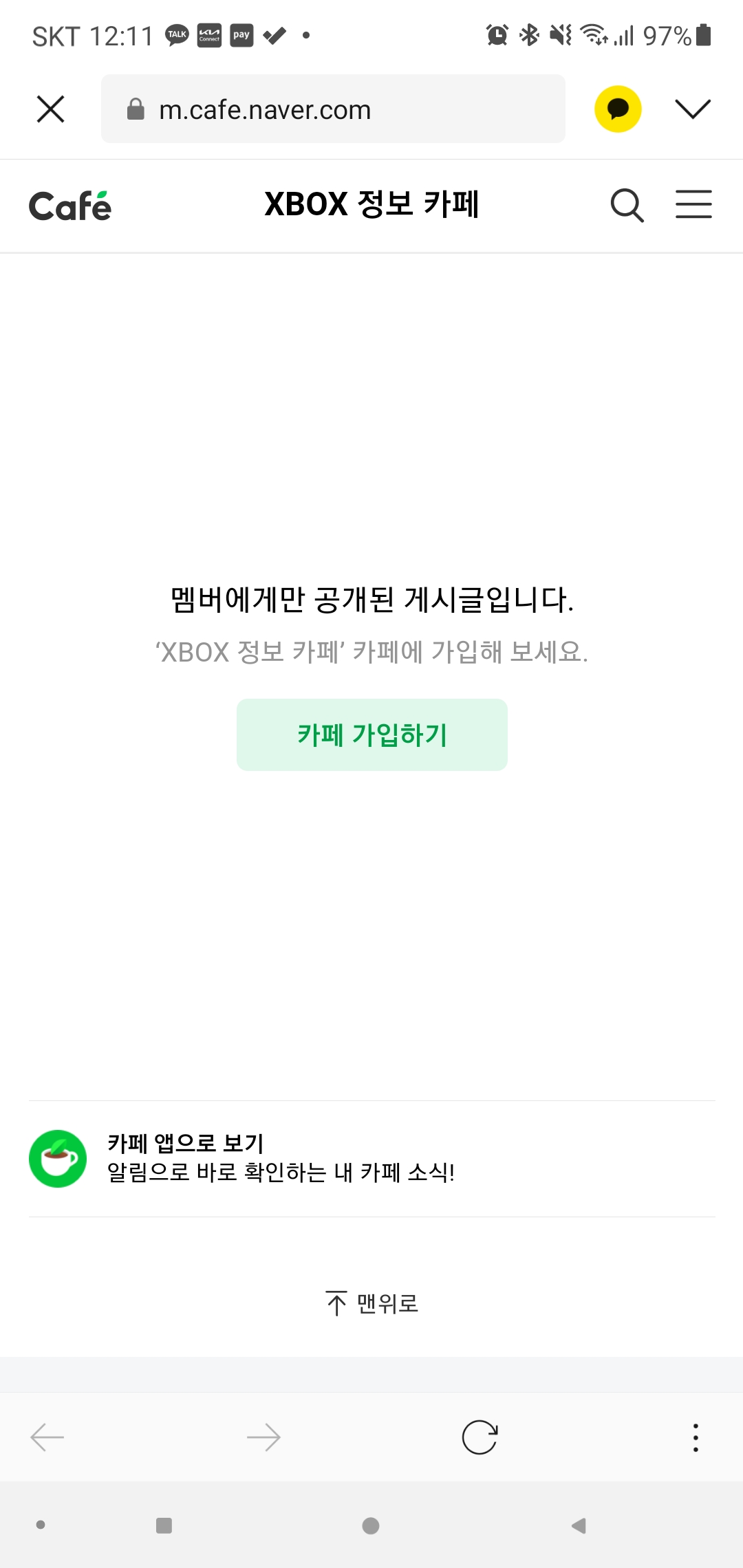
Task: Open the cafe hamburger menu
Action: click(693, 205)
